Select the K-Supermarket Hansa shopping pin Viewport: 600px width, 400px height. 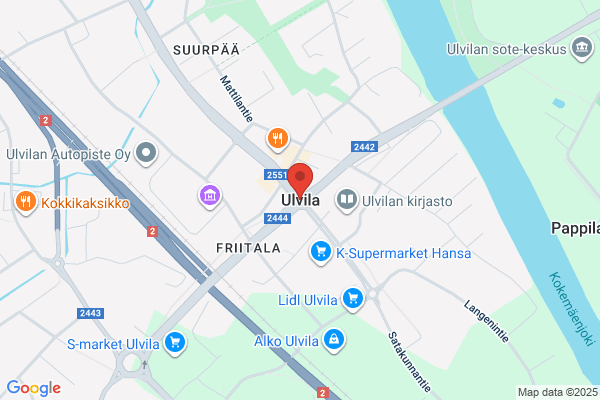(x=321, y=252)
